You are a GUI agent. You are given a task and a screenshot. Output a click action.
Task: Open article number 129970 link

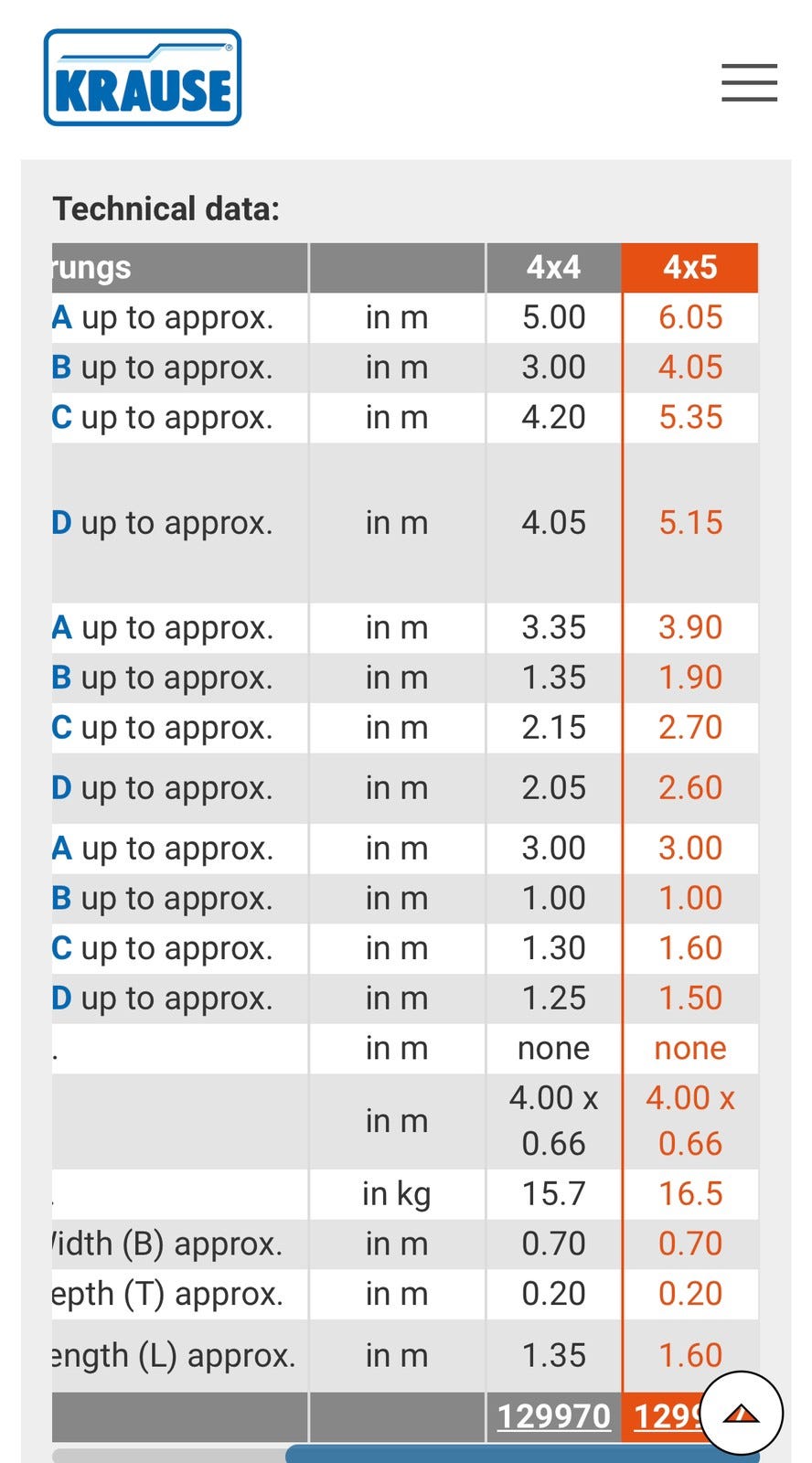553,1416
